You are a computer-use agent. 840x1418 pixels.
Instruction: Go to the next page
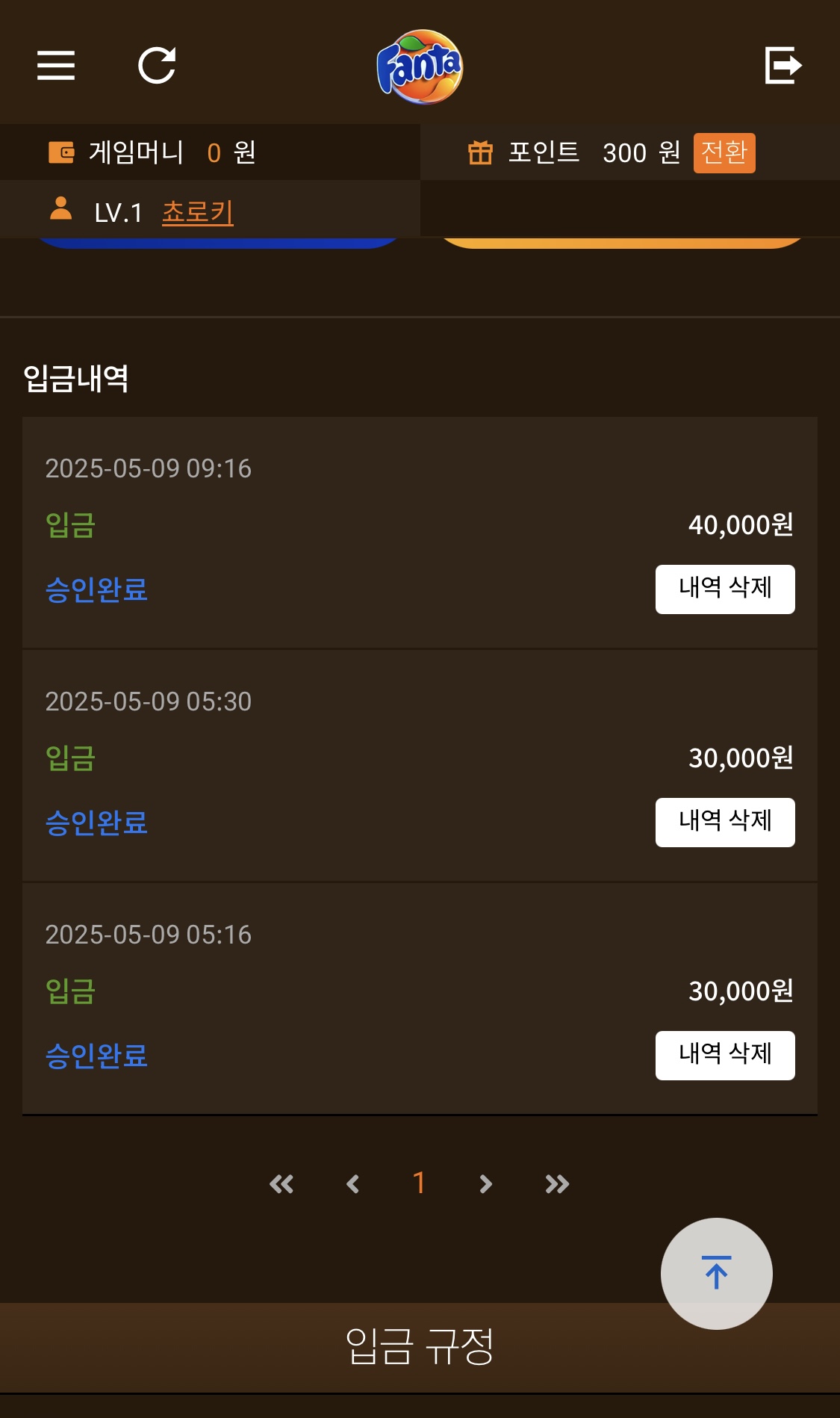click(485, 1184)
